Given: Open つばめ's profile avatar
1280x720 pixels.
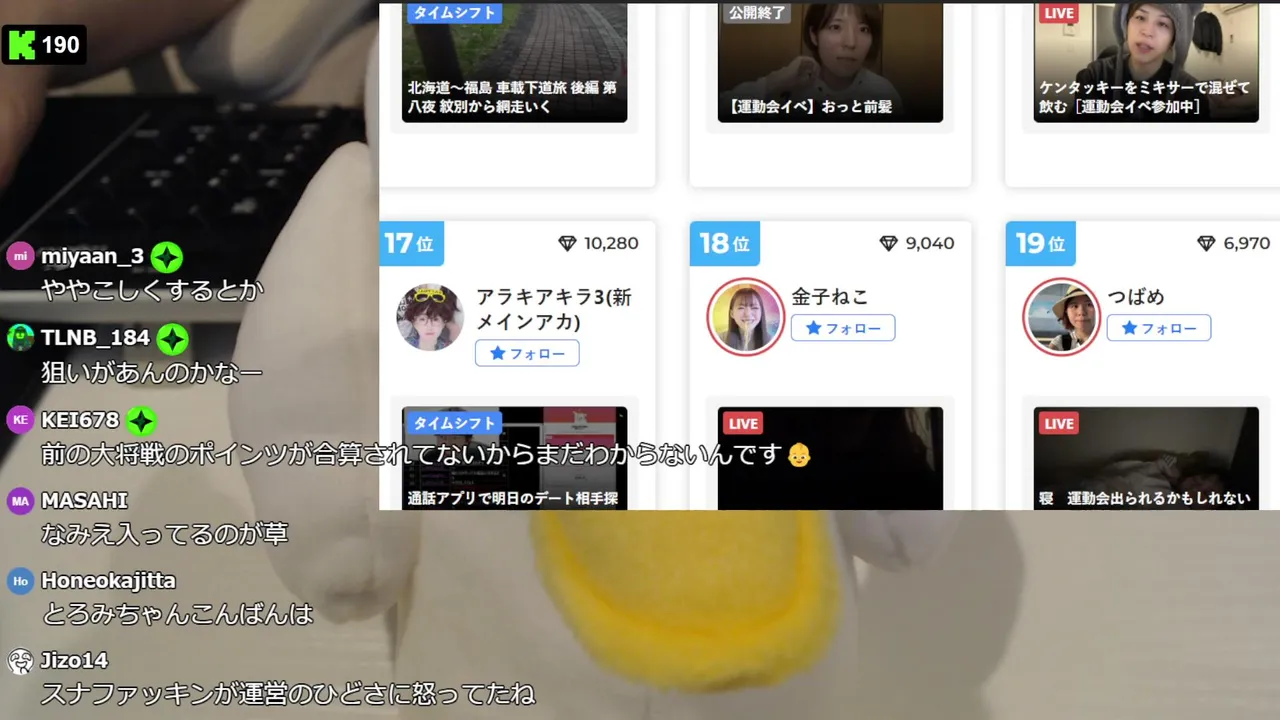Looking at the screenshot, I should [x=1061, y=317].
